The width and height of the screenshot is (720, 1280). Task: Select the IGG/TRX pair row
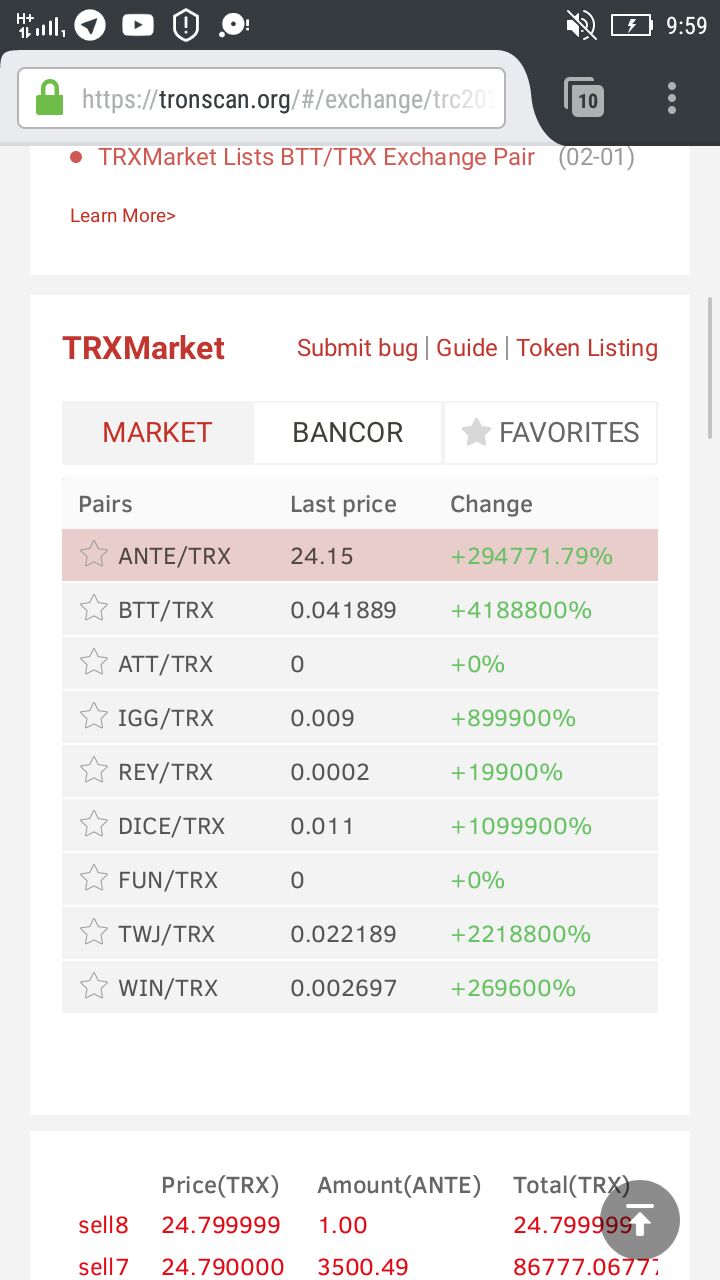click(360, 718)
